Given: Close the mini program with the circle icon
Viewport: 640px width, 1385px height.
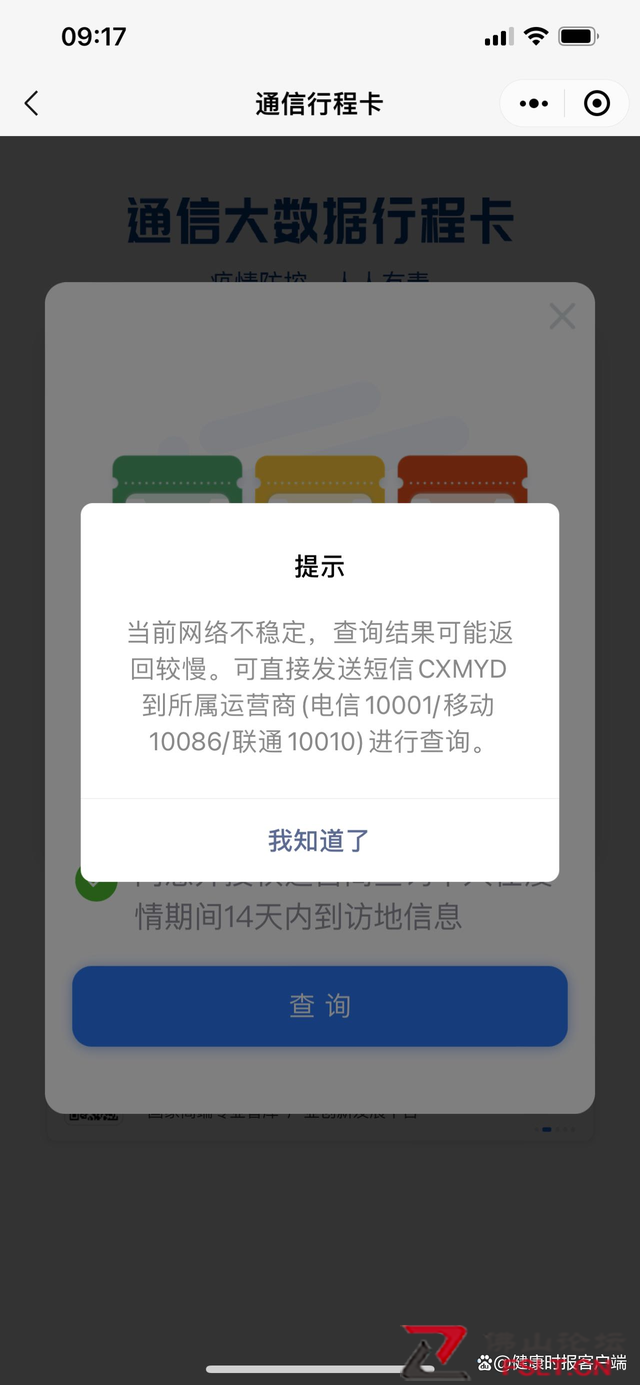Looking at the screenshot, I should pyautogui.click(x=596, y=103).
